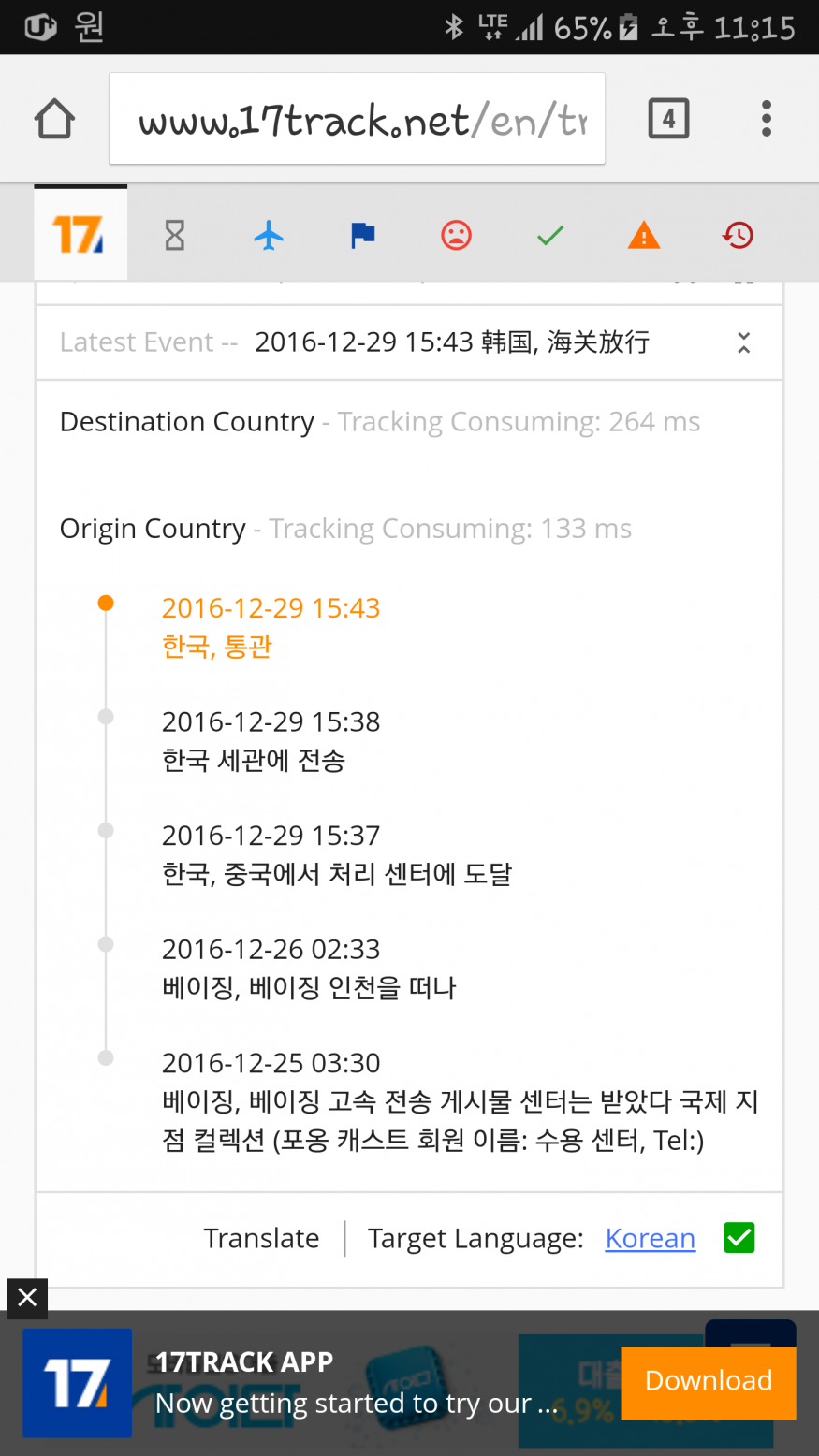Open the tab switcher showing 4 tabs

668,119
